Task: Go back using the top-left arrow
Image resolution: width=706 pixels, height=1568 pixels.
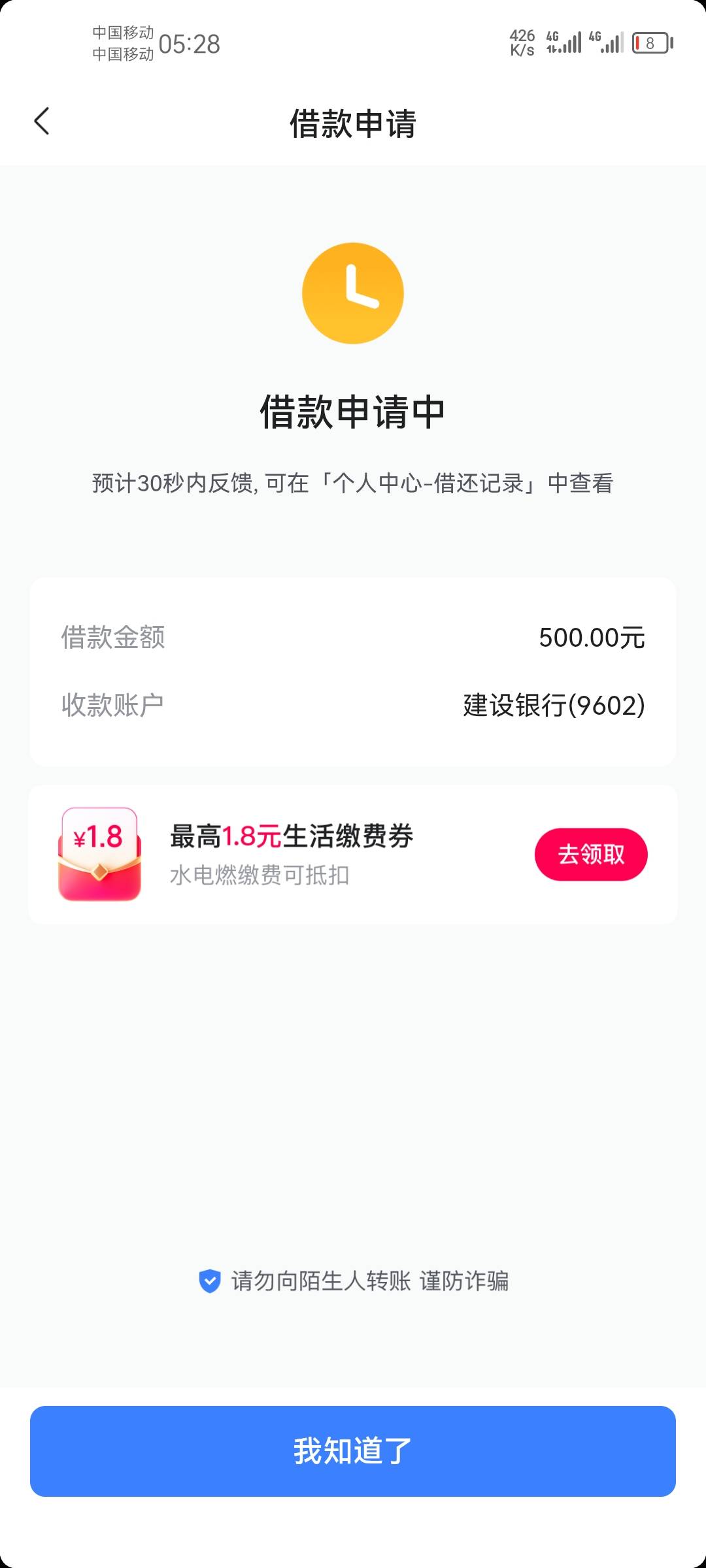Action: point(42,122)
